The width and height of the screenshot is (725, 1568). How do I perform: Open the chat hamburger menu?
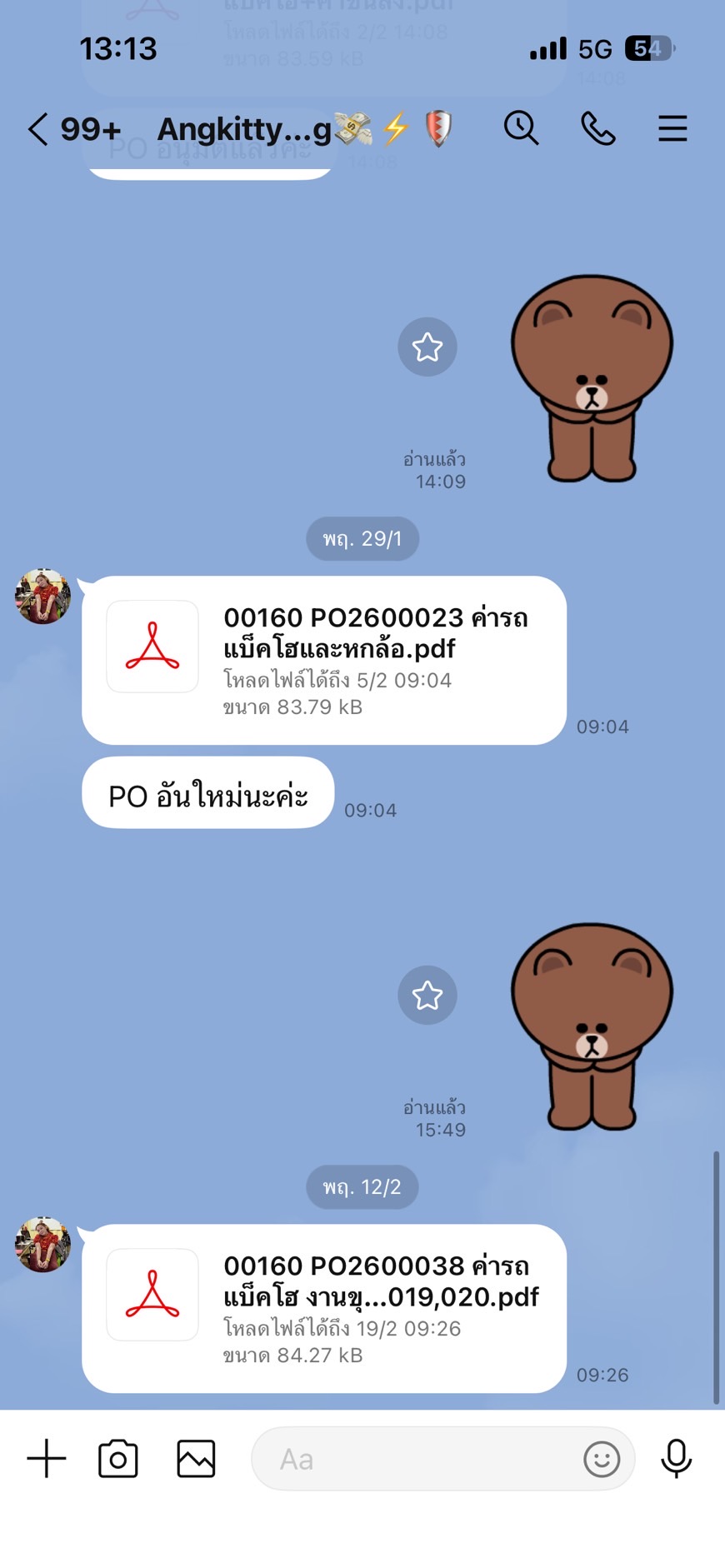coord(672,128)
